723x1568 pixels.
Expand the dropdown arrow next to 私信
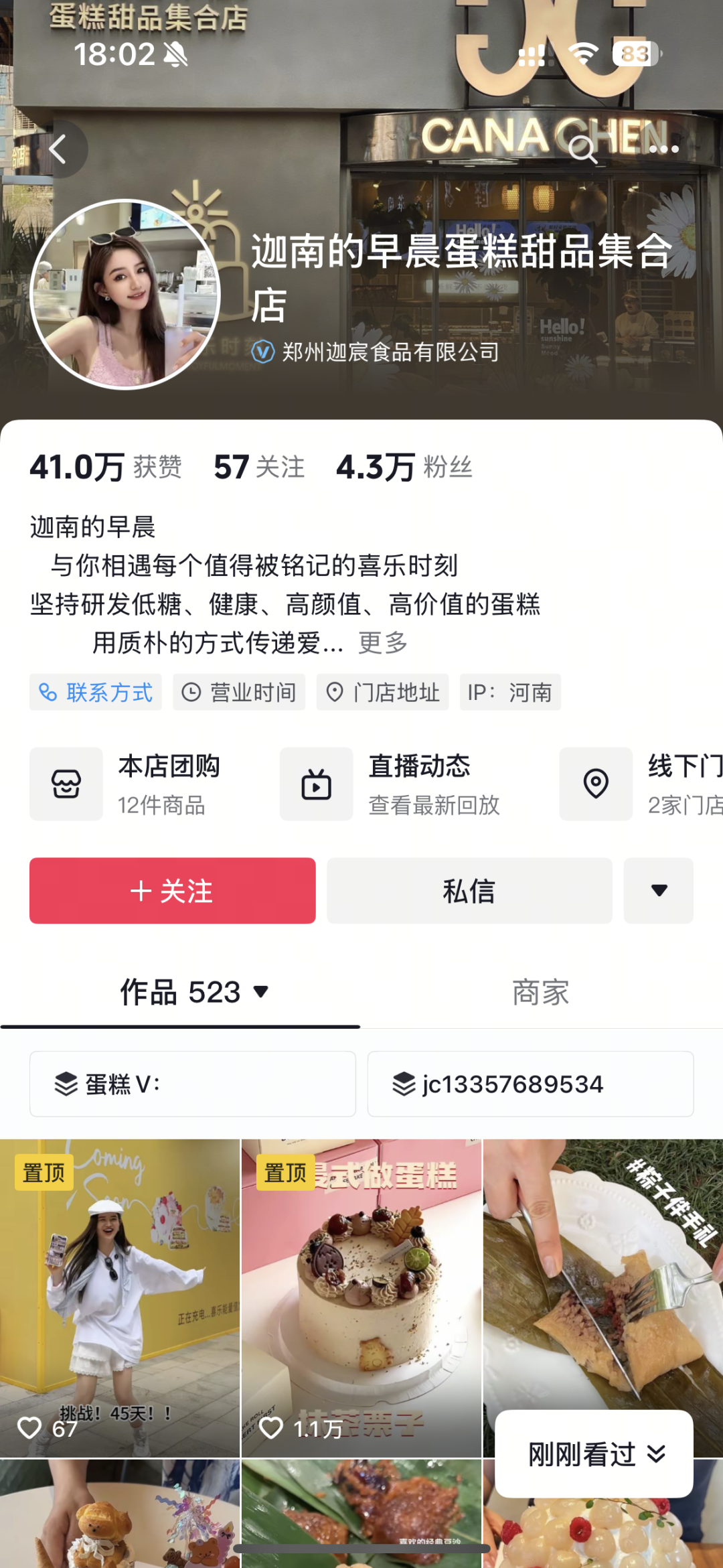point(659,891)
